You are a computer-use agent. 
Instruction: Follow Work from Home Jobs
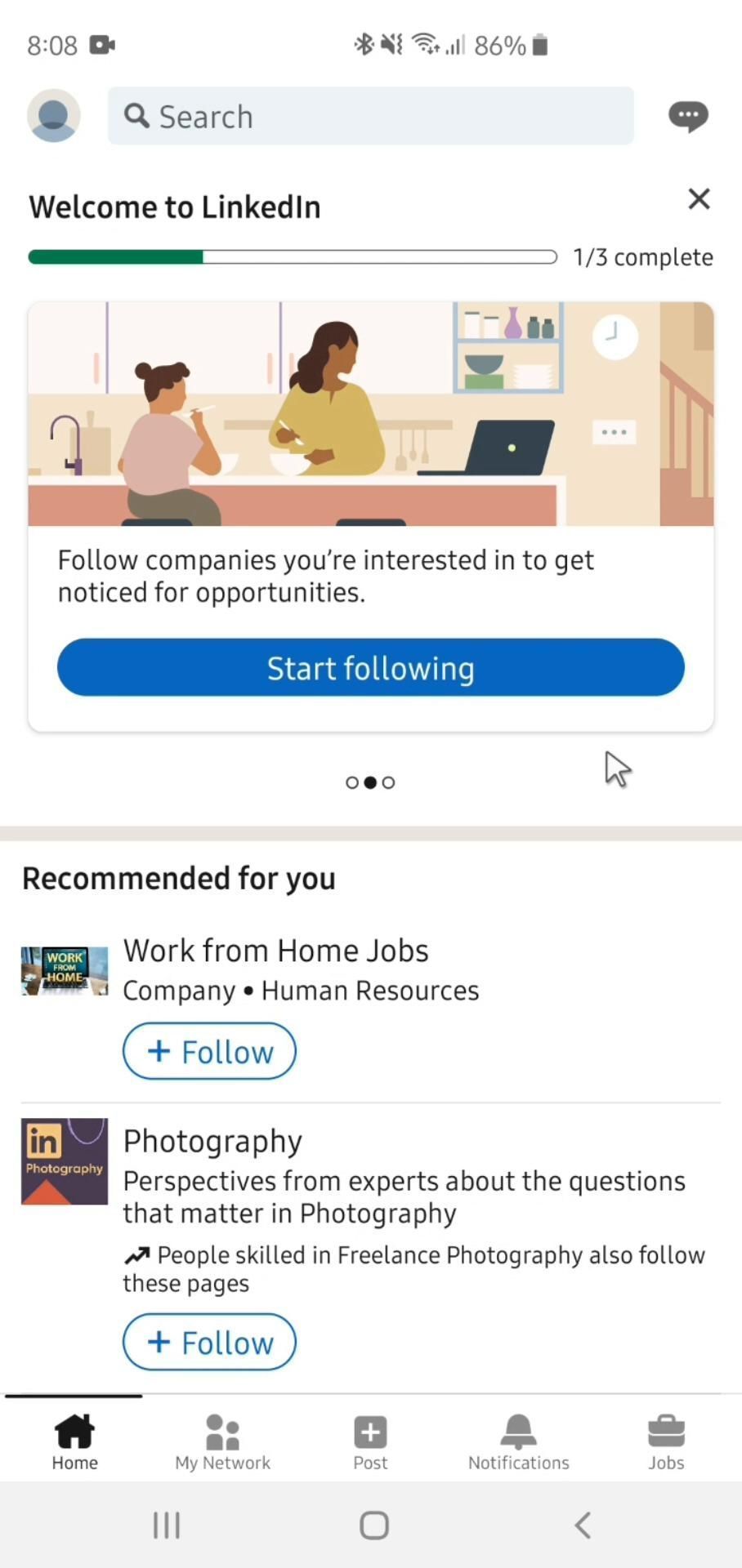click(x=209, y=1052)
